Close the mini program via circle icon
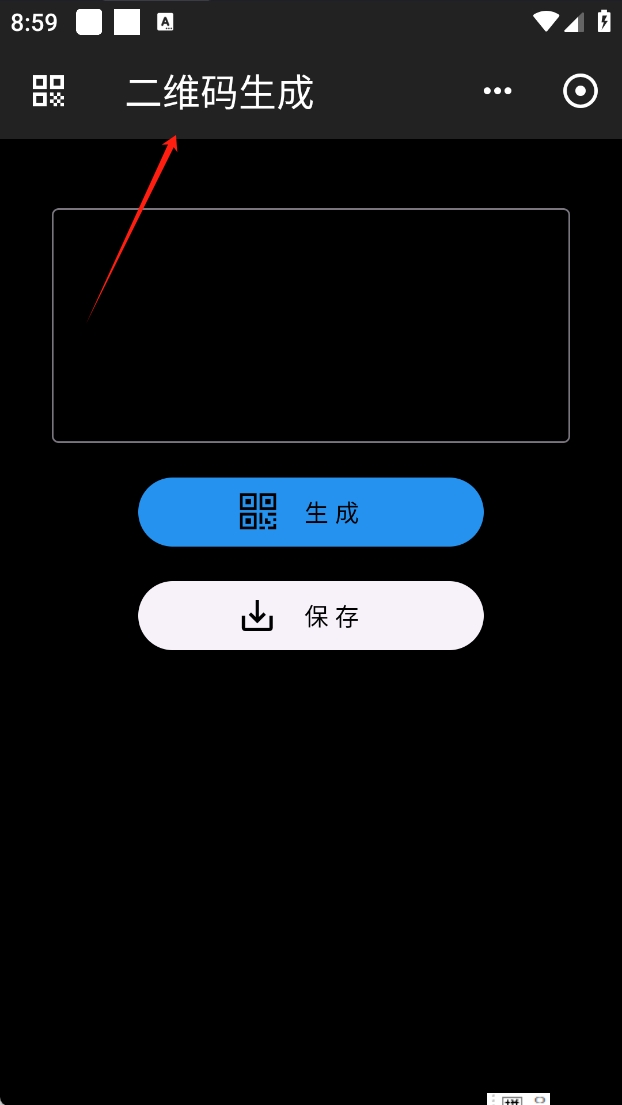This screenshot has height=1105, width=622. (x=580, y=91)
